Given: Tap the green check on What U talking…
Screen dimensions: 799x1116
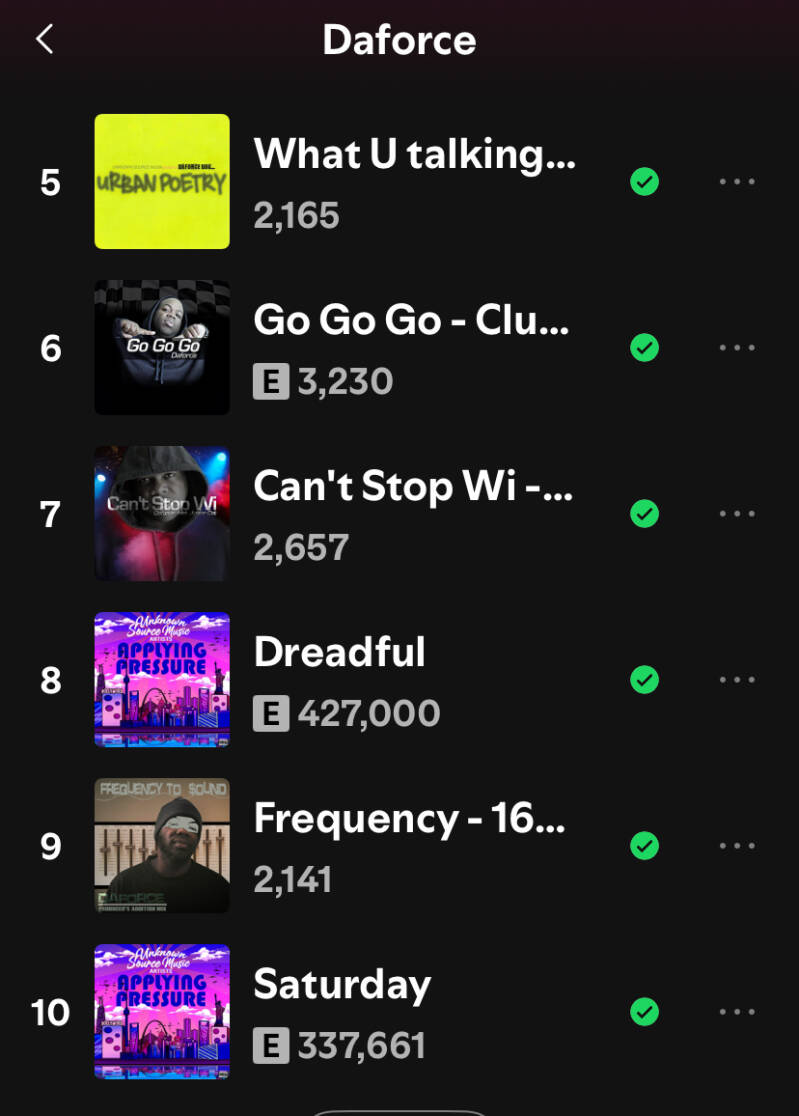Looking at the screenshot, I should click(x=645, y=182).
